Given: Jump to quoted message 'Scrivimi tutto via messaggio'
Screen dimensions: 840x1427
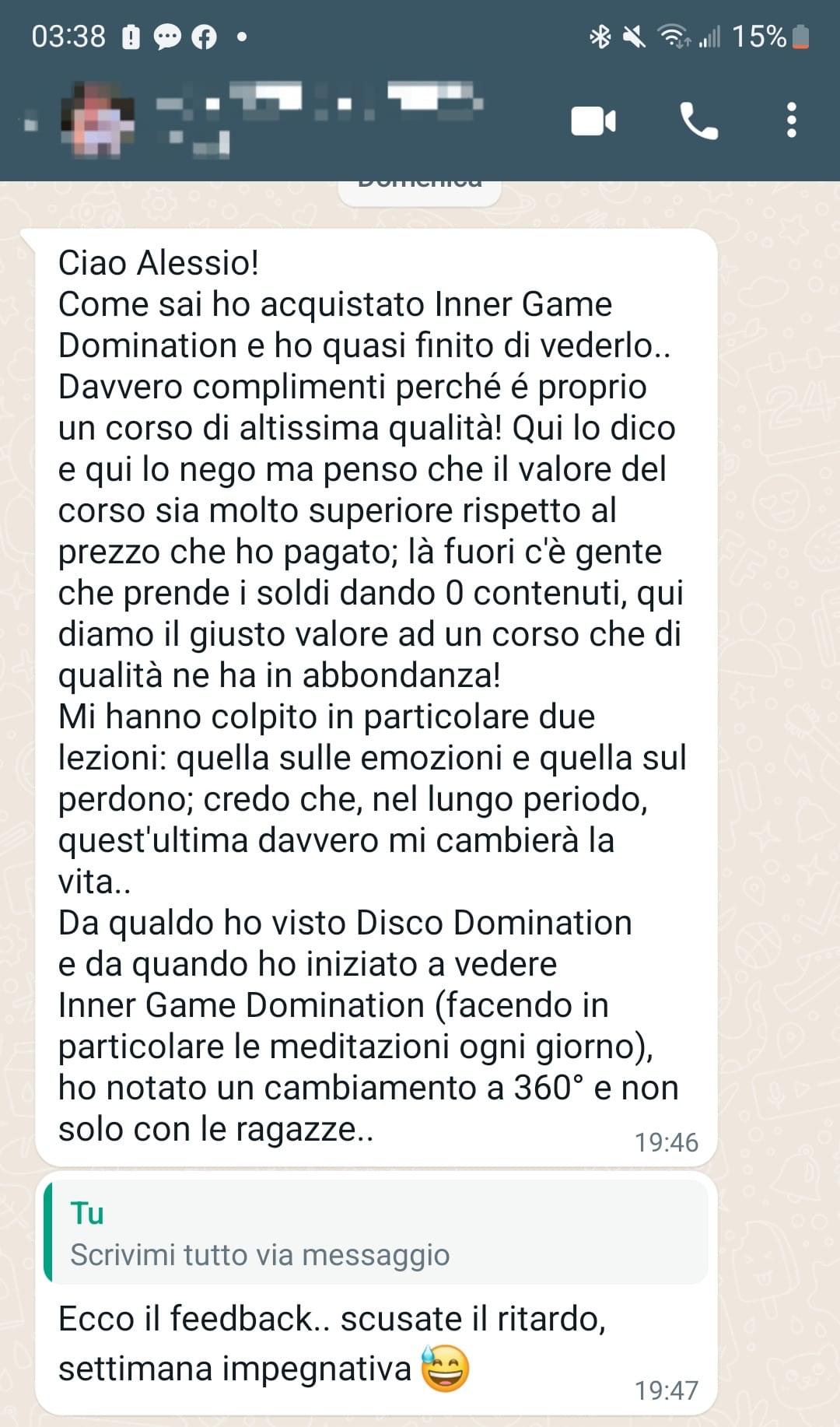Looking at the screenshot, I should pos(376,1232).
